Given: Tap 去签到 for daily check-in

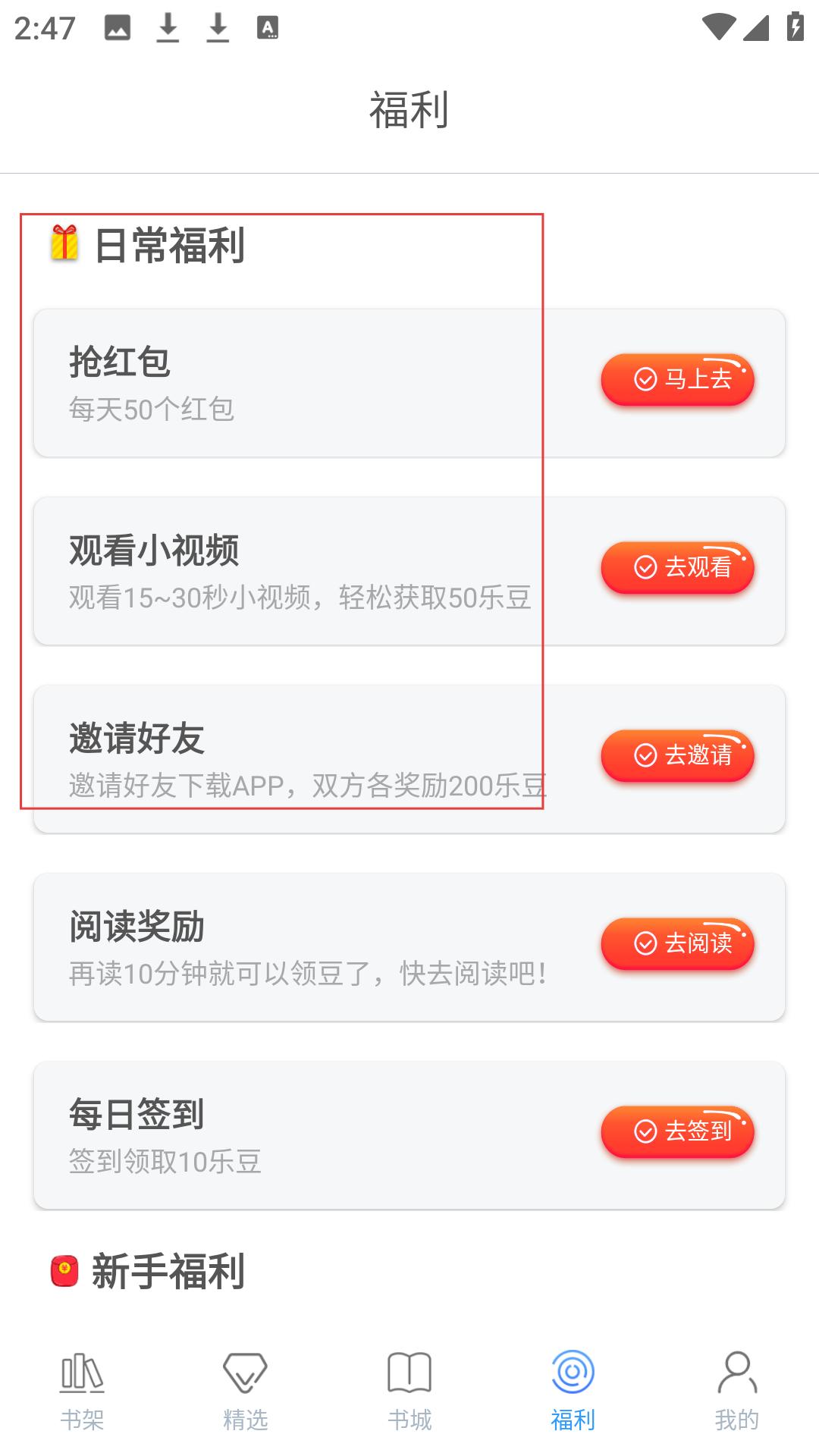Looking at the screenshot, I should tap(677, 1131).
